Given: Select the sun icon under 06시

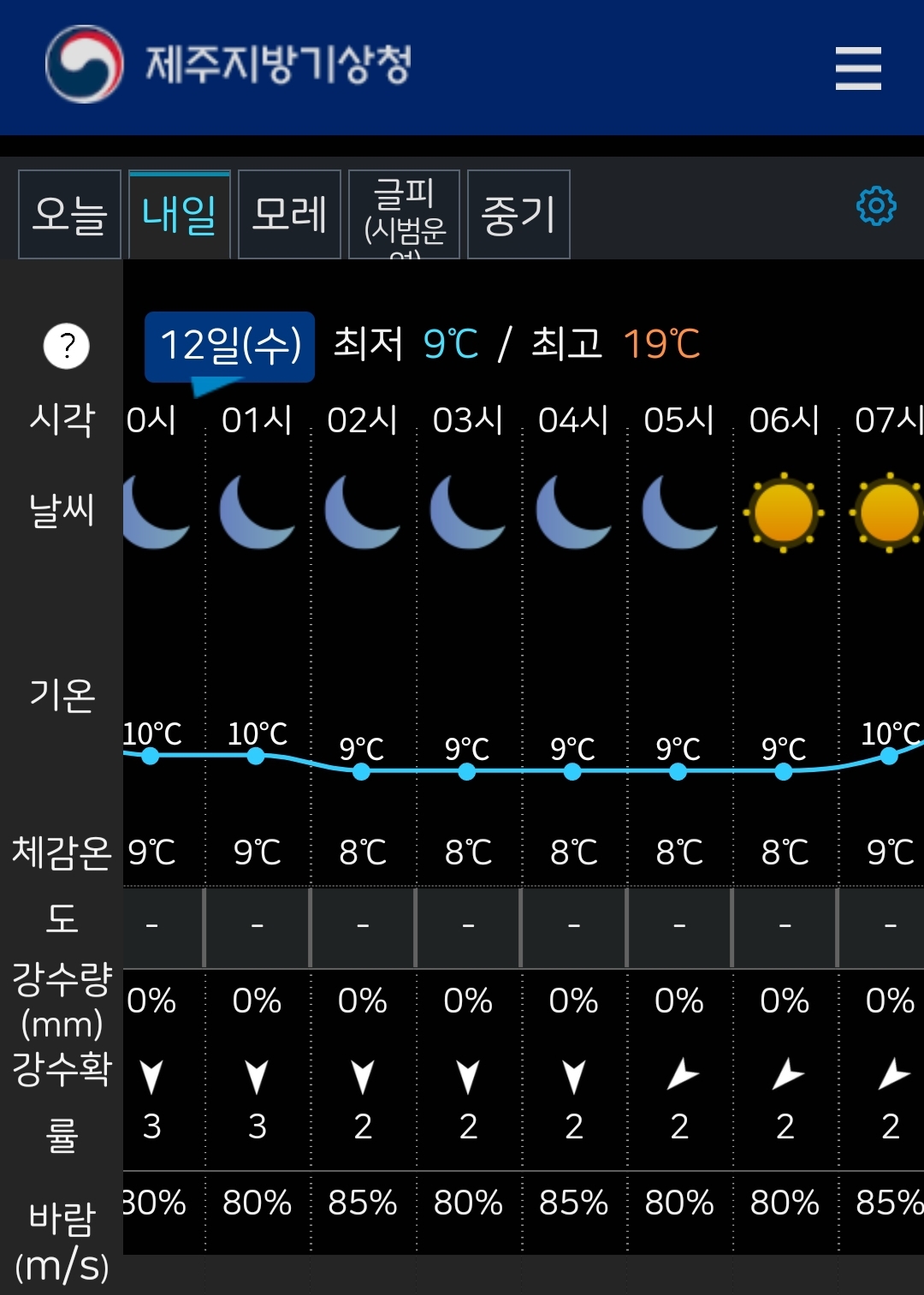Looking at the screenshot, I should tap(783, 514).
